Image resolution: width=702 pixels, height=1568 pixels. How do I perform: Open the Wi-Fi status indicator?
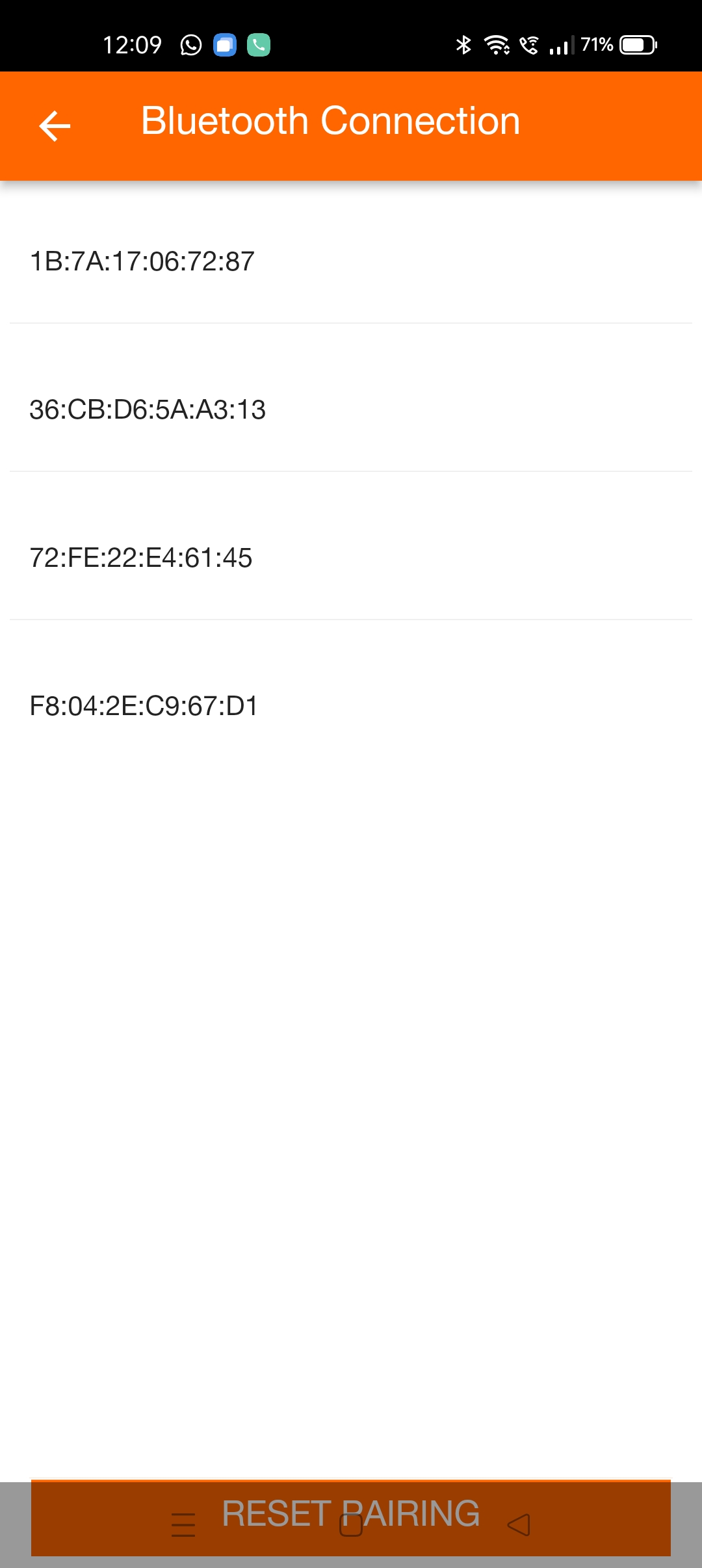click(x=497, y=44)
